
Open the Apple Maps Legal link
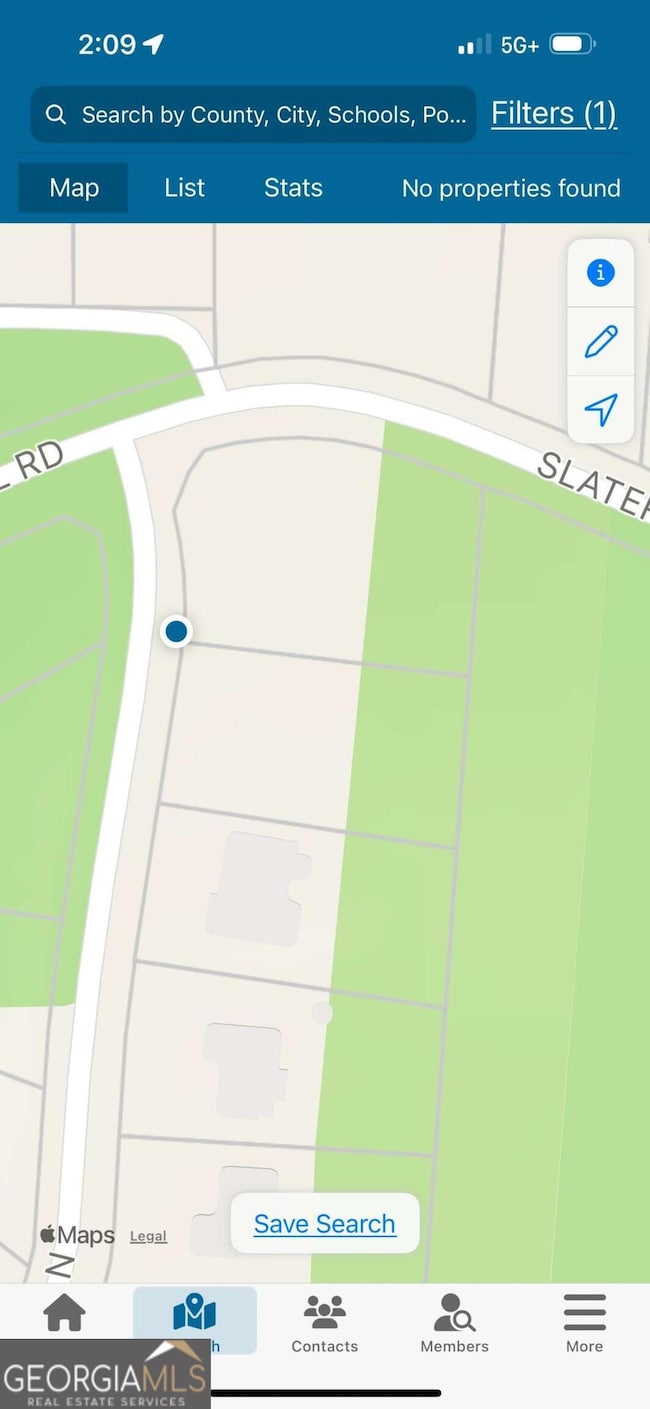[x=148, y=1237]
